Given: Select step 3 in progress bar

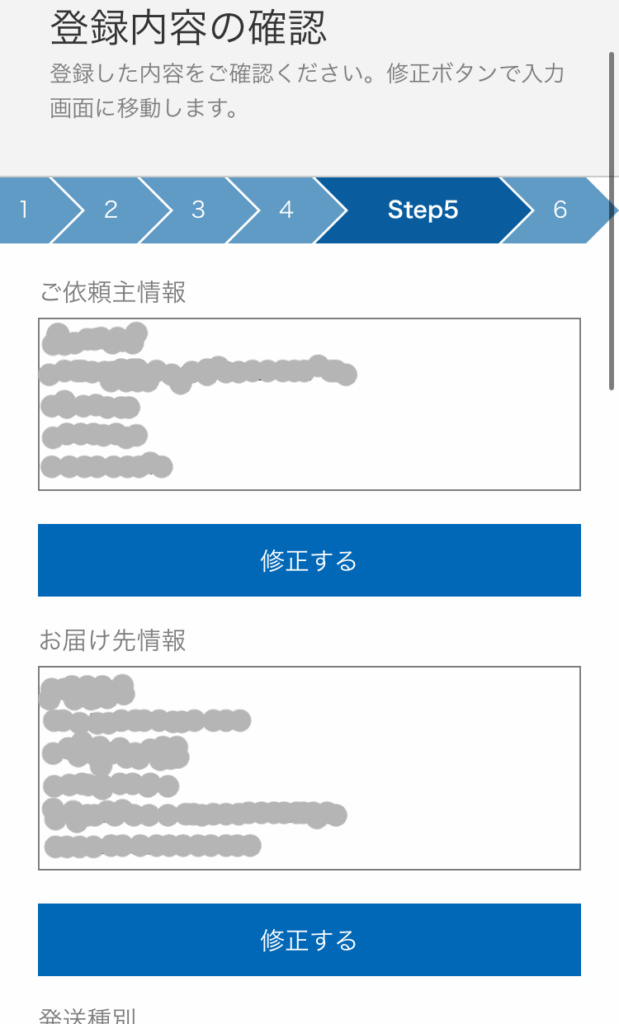Looking at the screenshot, I should pyautogui.click(x=198, y=210).
